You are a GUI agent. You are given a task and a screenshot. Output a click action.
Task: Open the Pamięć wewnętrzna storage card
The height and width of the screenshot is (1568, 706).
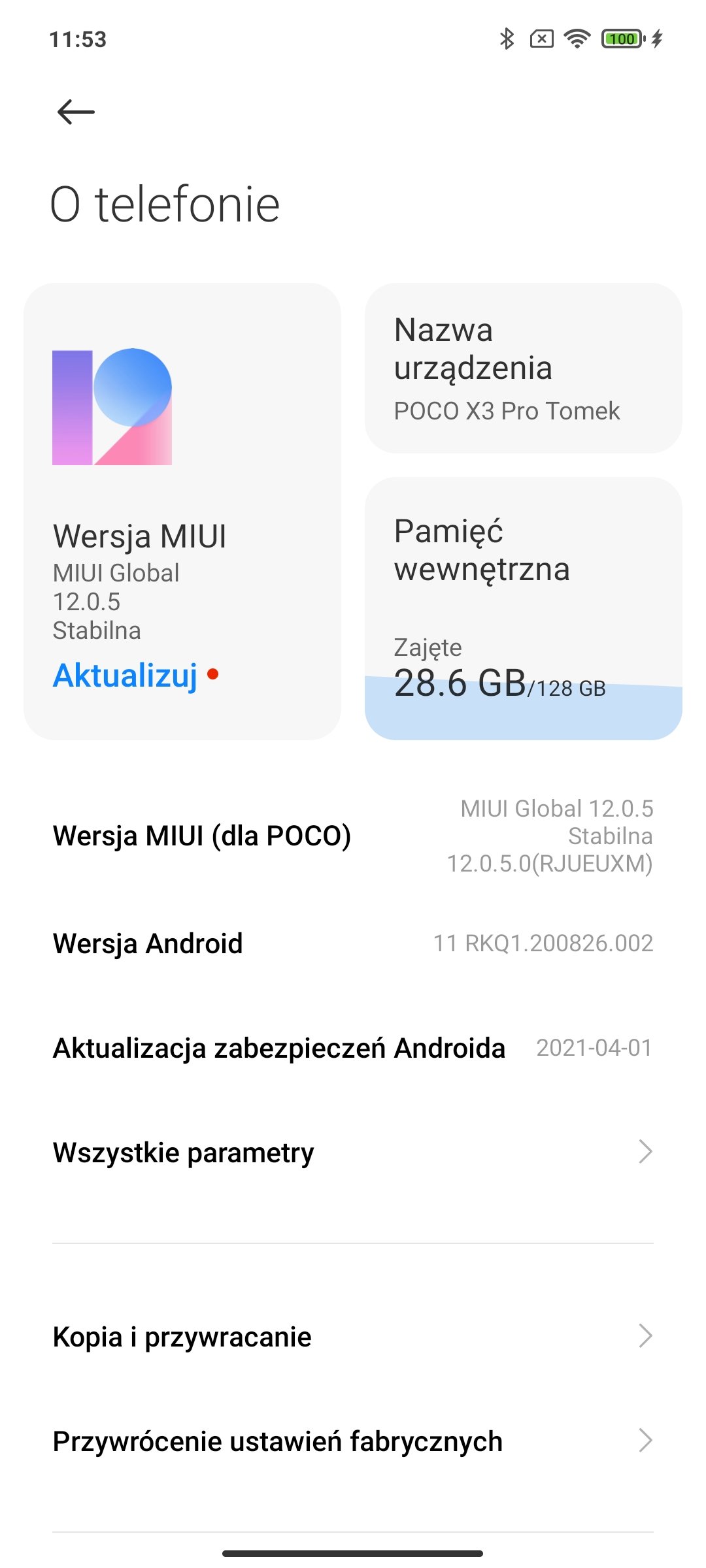click(523, 609)
